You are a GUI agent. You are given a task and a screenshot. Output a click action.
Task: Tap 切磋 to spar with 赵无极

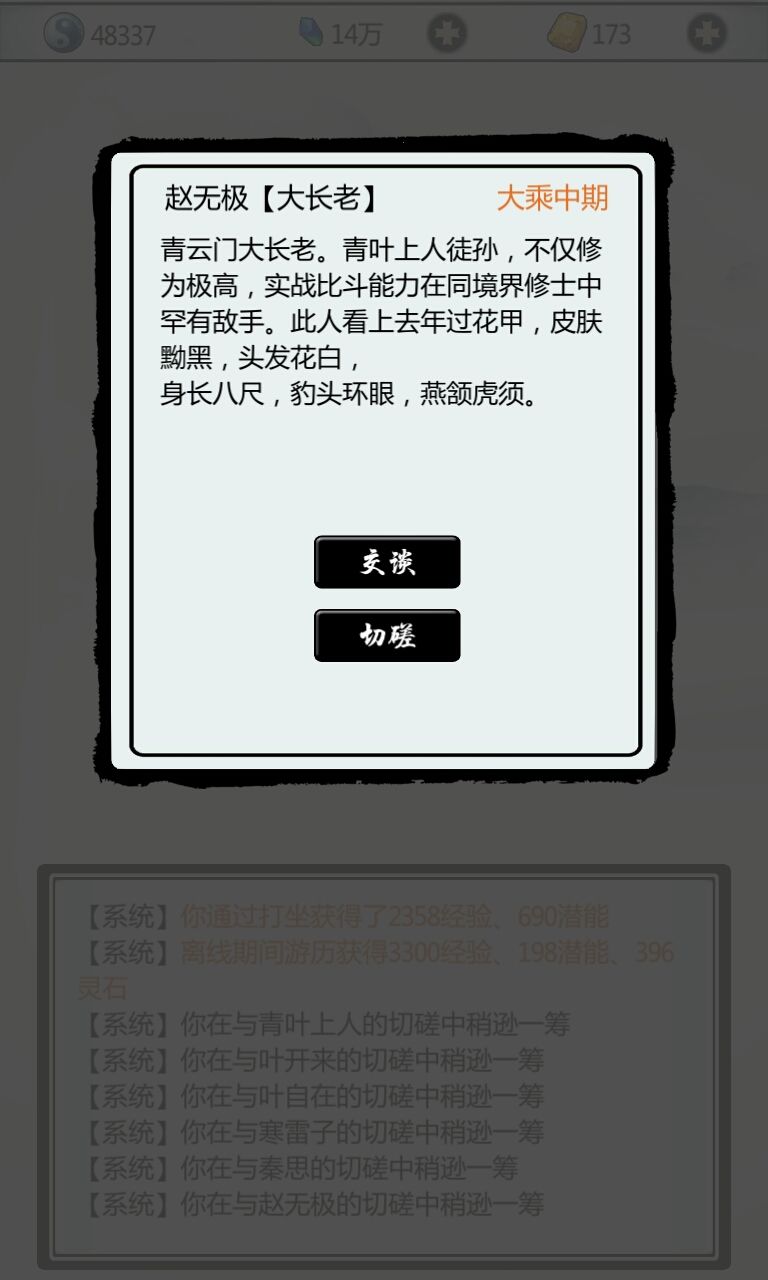point(387,635)
